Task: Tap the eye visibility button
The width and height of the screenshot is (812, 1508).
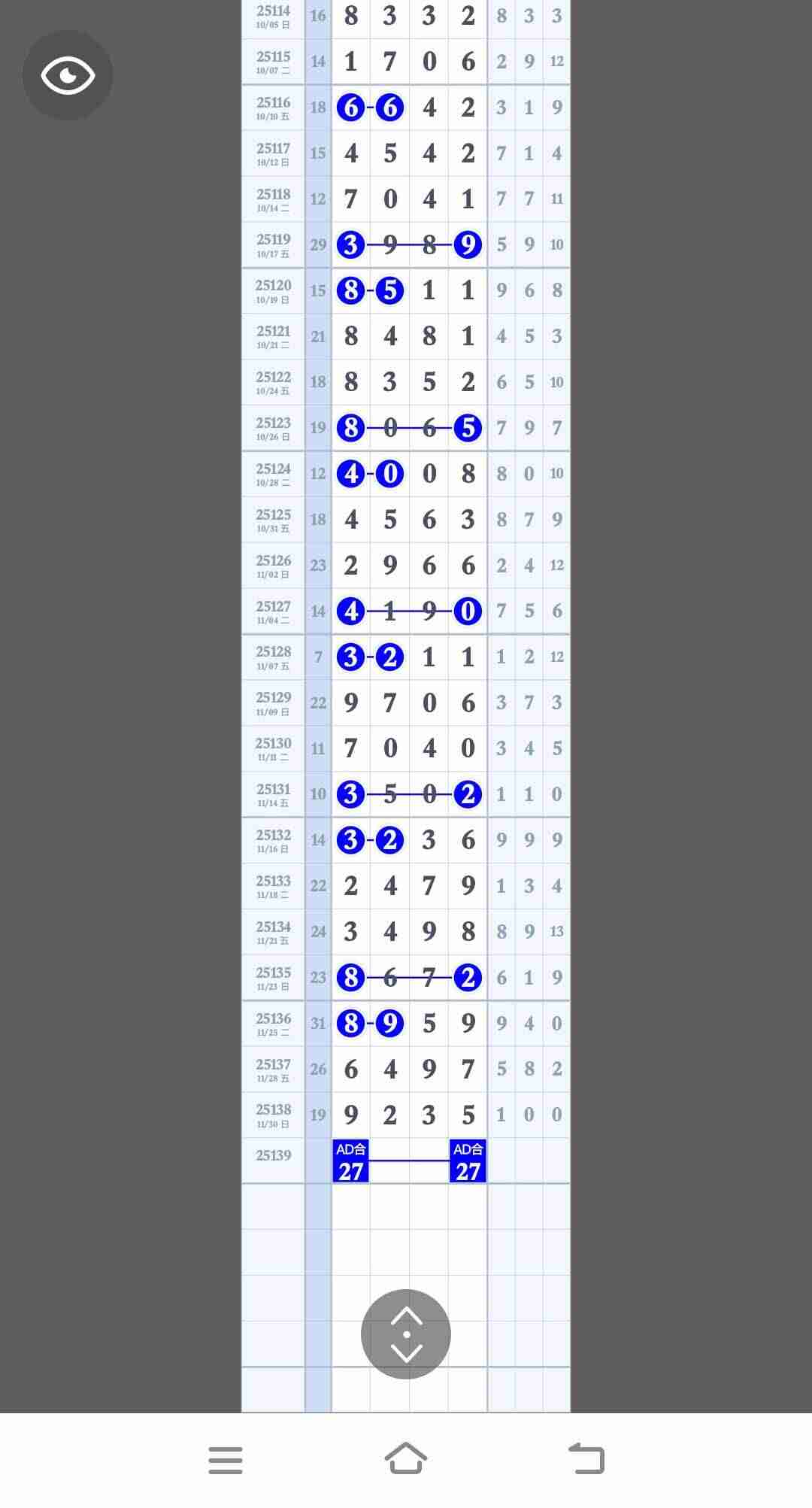Action: click(68, 75)
